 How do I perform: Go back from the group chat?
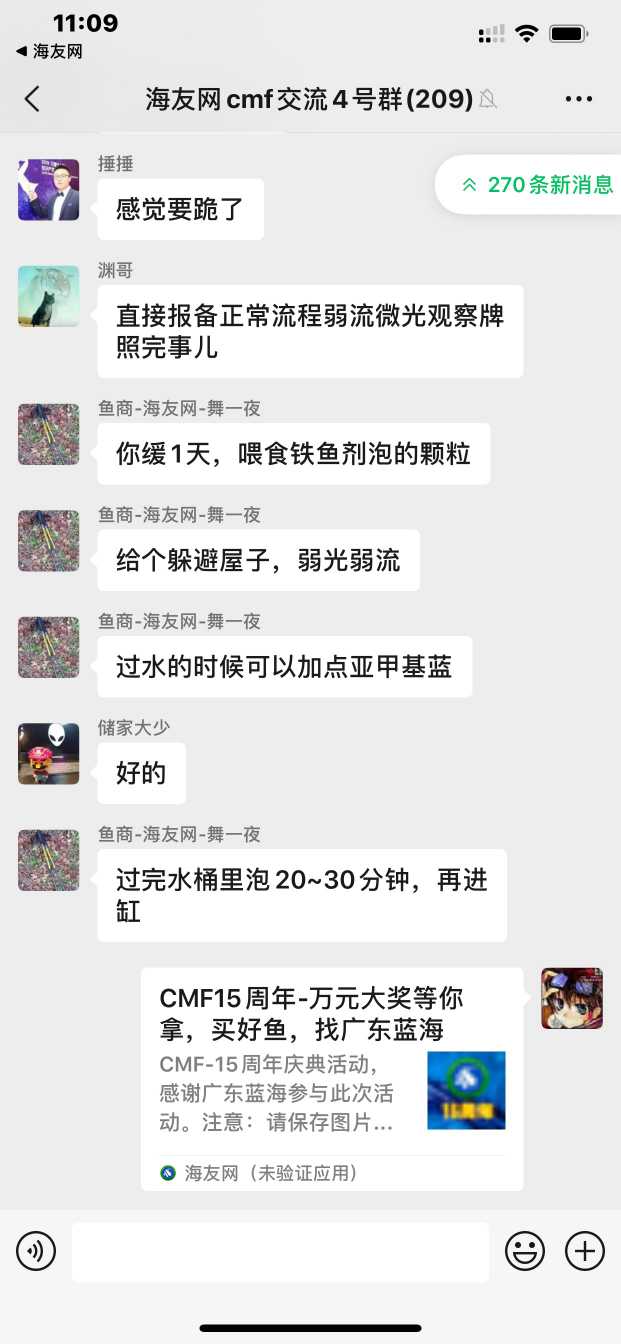[x=32, y=98]
